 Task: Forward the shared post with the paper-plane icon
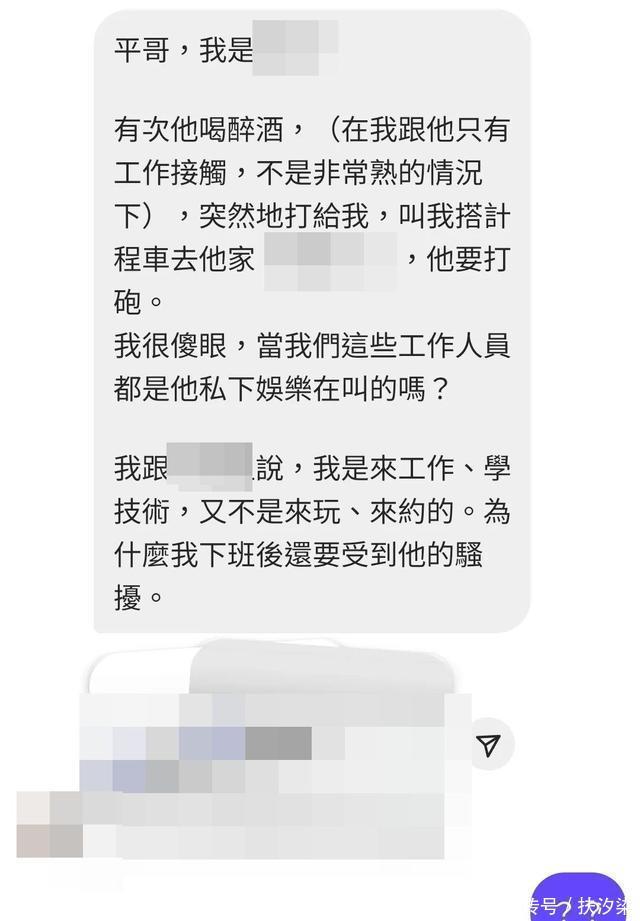[489, 746]
